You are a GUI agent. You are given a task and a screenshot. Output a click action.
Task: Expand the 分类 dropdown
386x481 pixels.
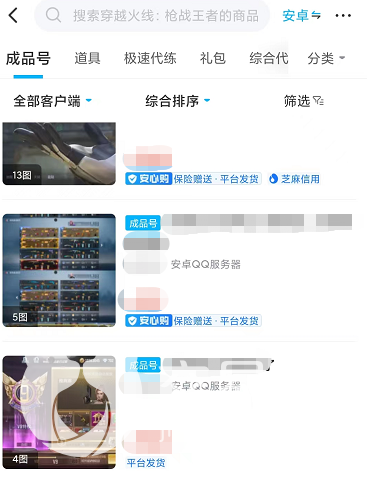coord(326,59)
